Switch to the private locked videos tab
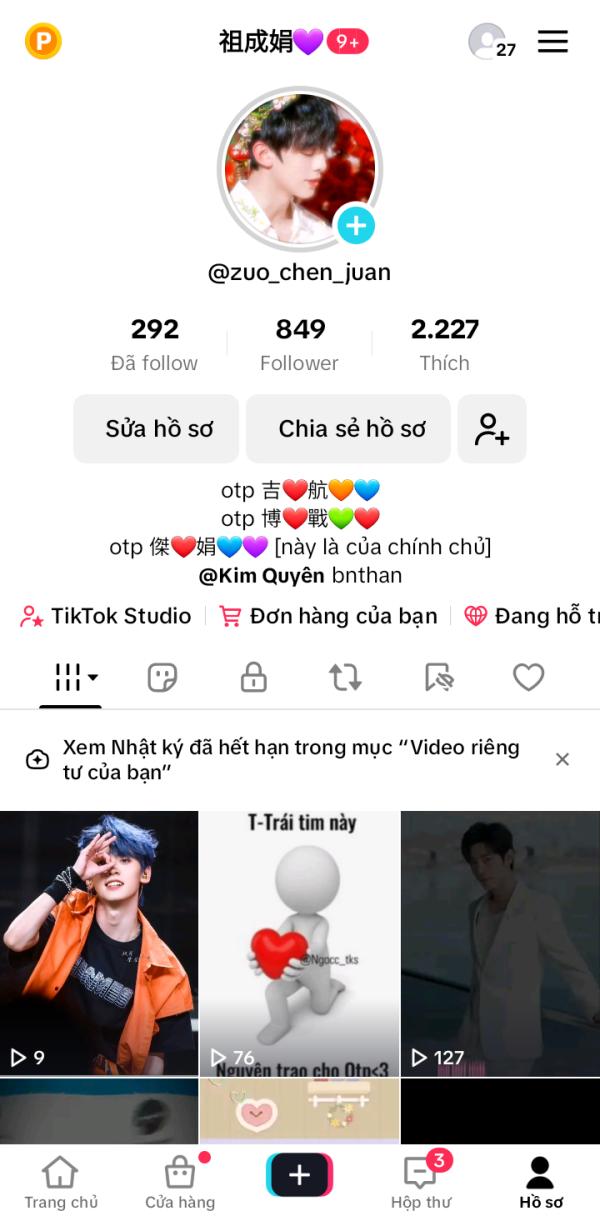The image size is (600, 1221). coord(254,678)
